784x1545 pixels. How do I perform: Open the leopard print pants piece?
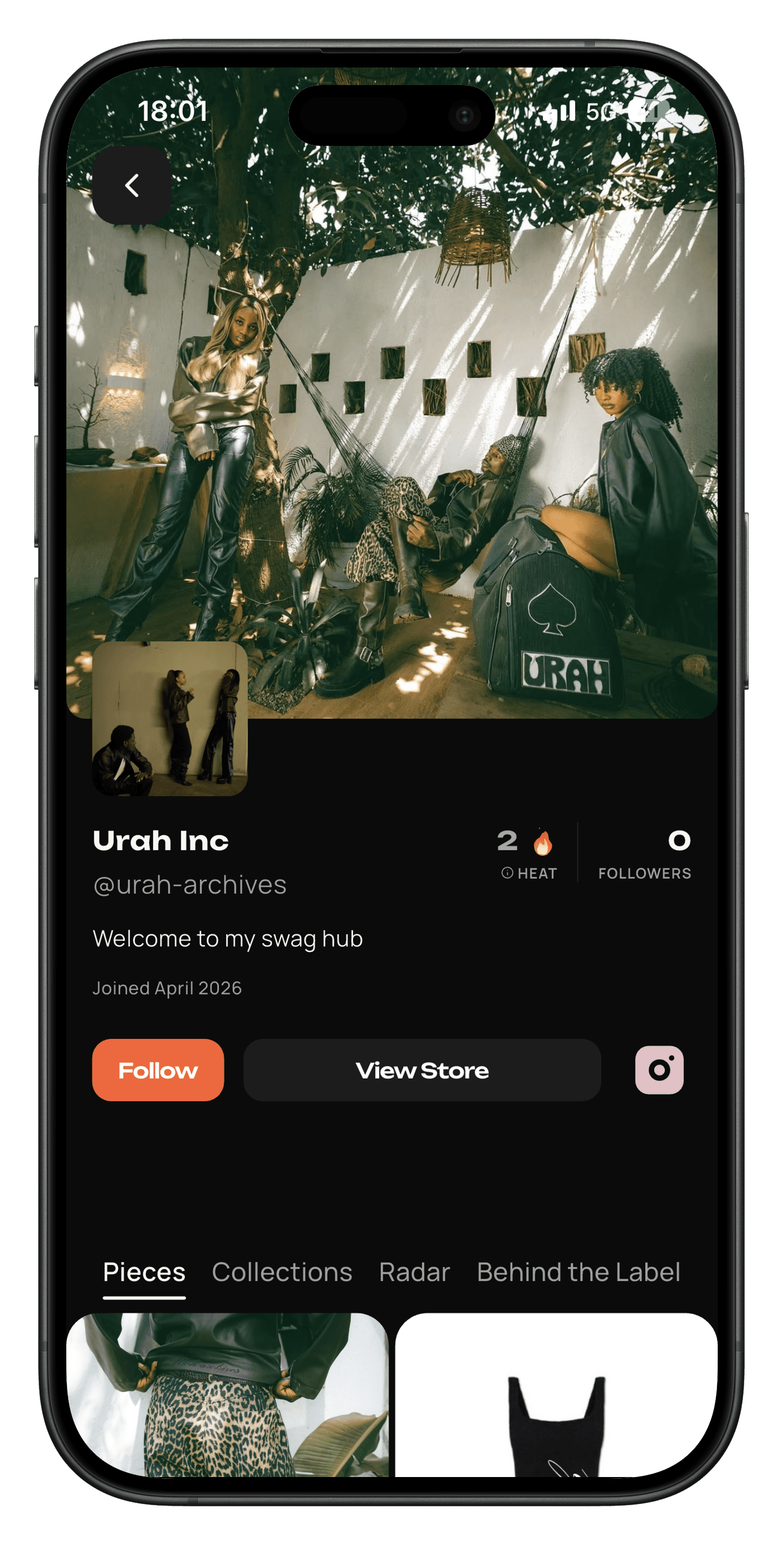click(x=227, y=1395)
